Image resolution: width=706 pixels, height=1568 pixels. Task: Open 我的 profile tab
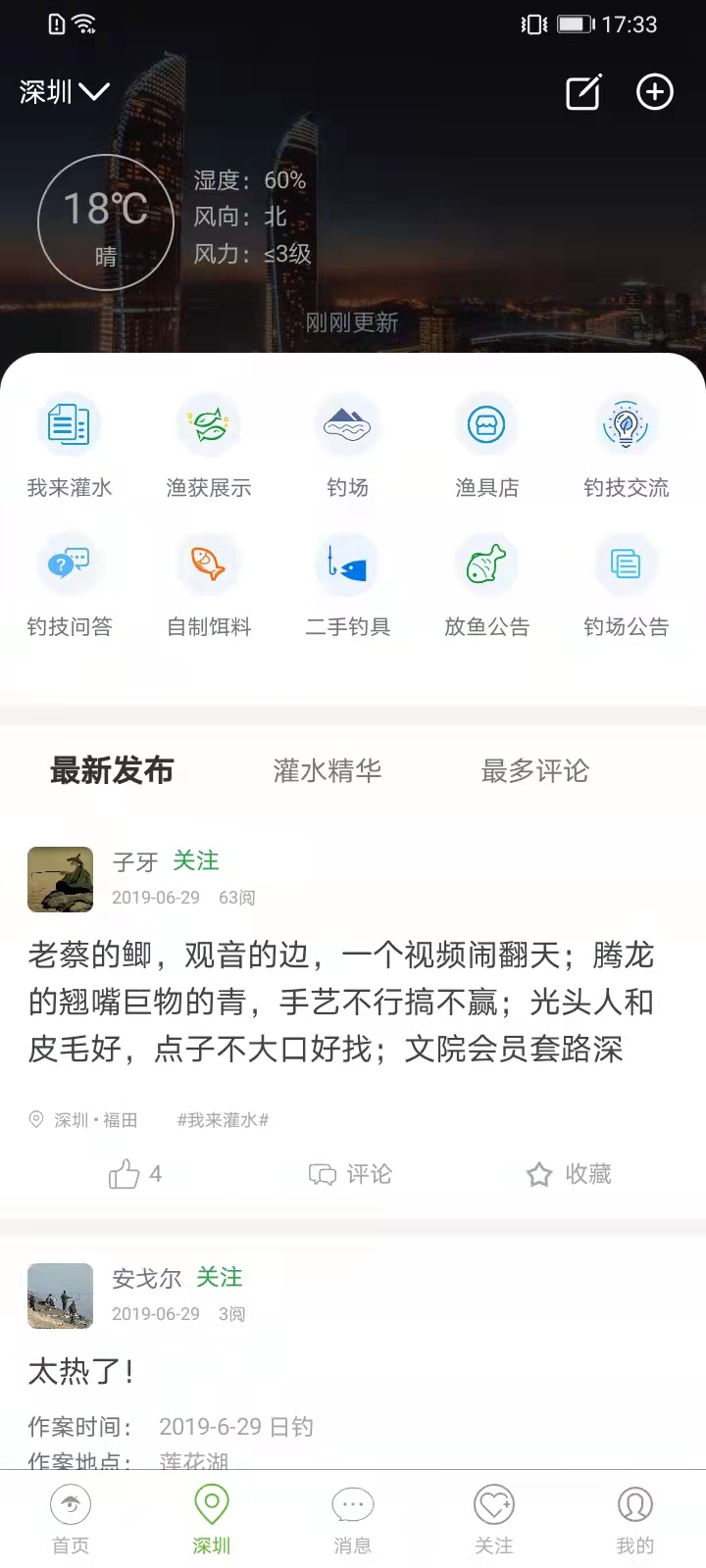(635, 1519)
